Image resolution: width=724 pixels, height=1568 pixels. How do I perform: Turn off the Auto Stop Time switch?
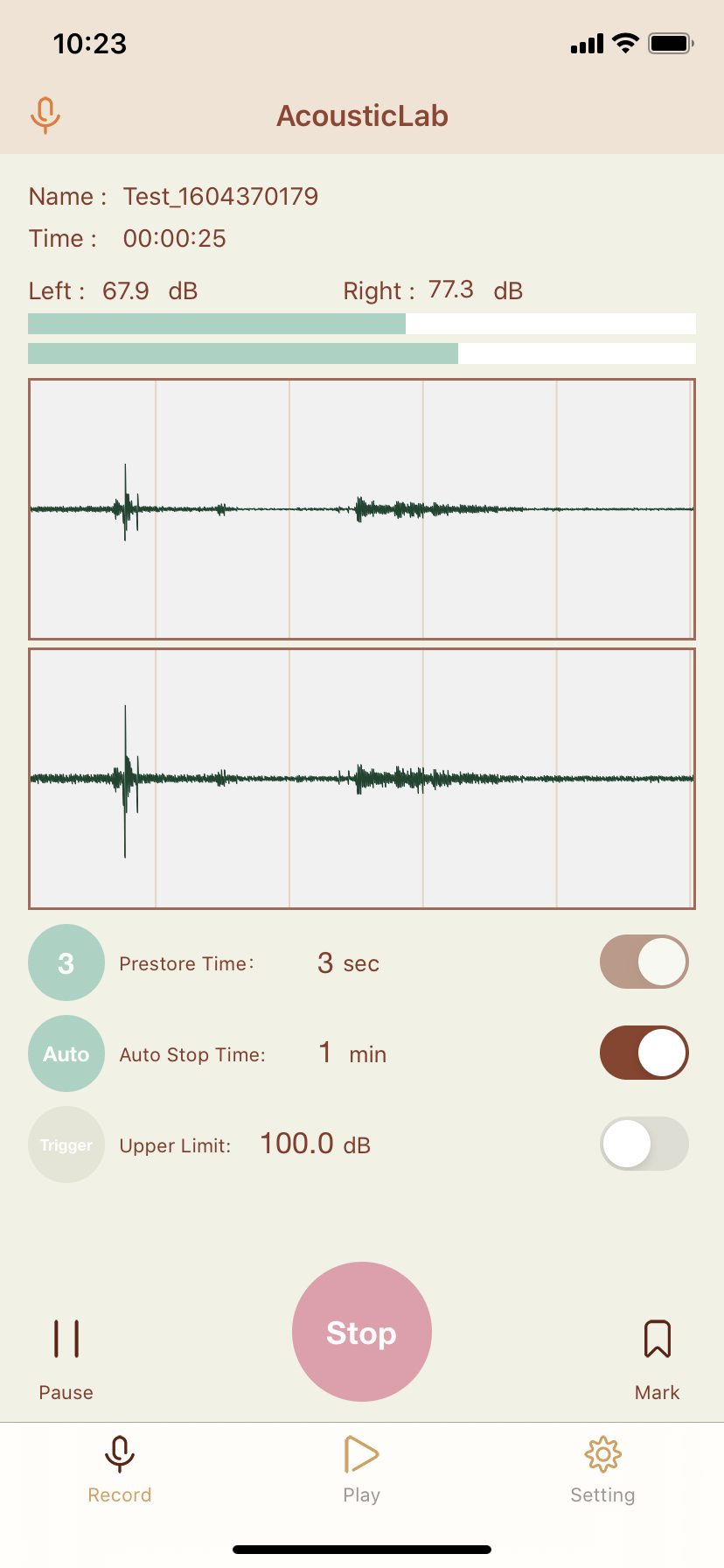pos(644,1053)
